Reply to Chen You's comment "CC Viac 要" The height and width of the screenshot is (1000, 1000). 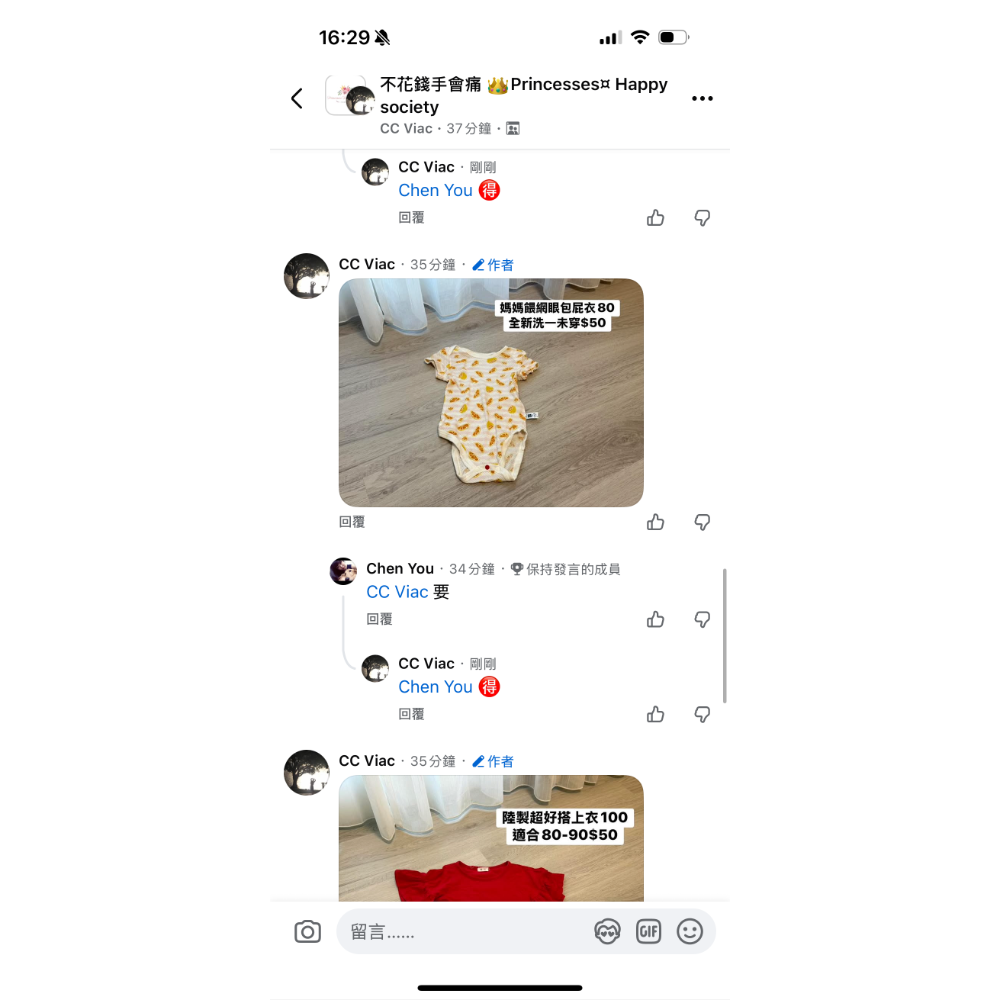point(380,619)
